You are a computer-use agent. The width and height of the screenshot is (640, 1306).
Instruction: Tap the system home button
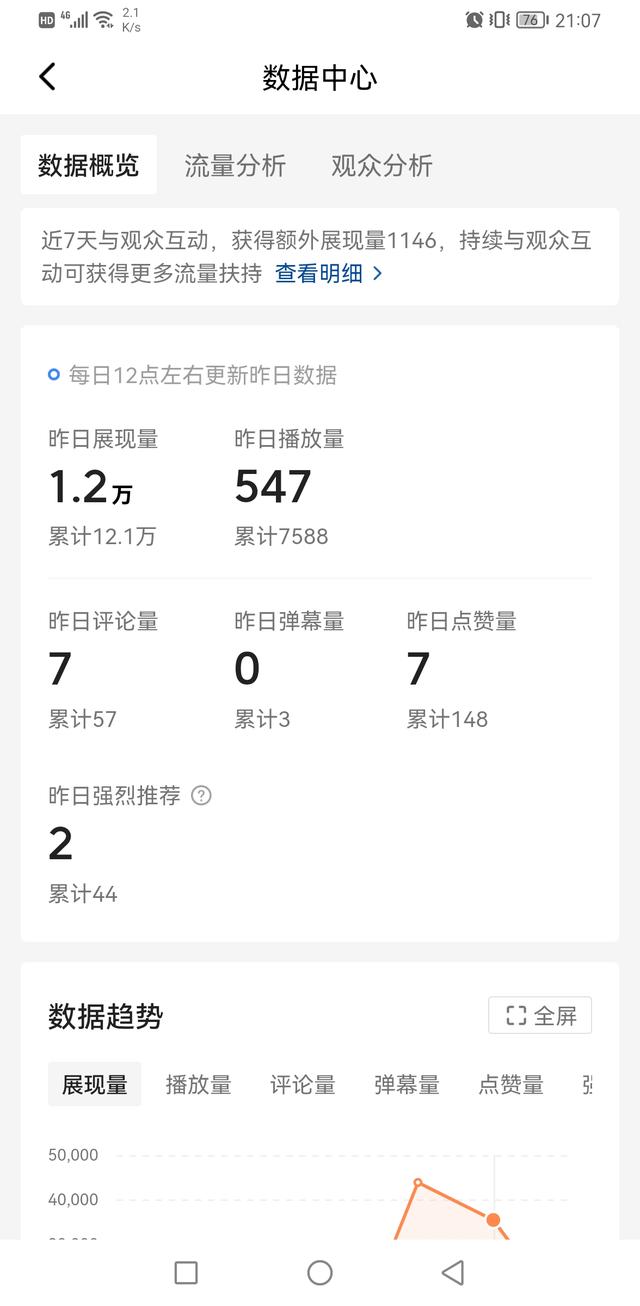tap(320, 1272)
